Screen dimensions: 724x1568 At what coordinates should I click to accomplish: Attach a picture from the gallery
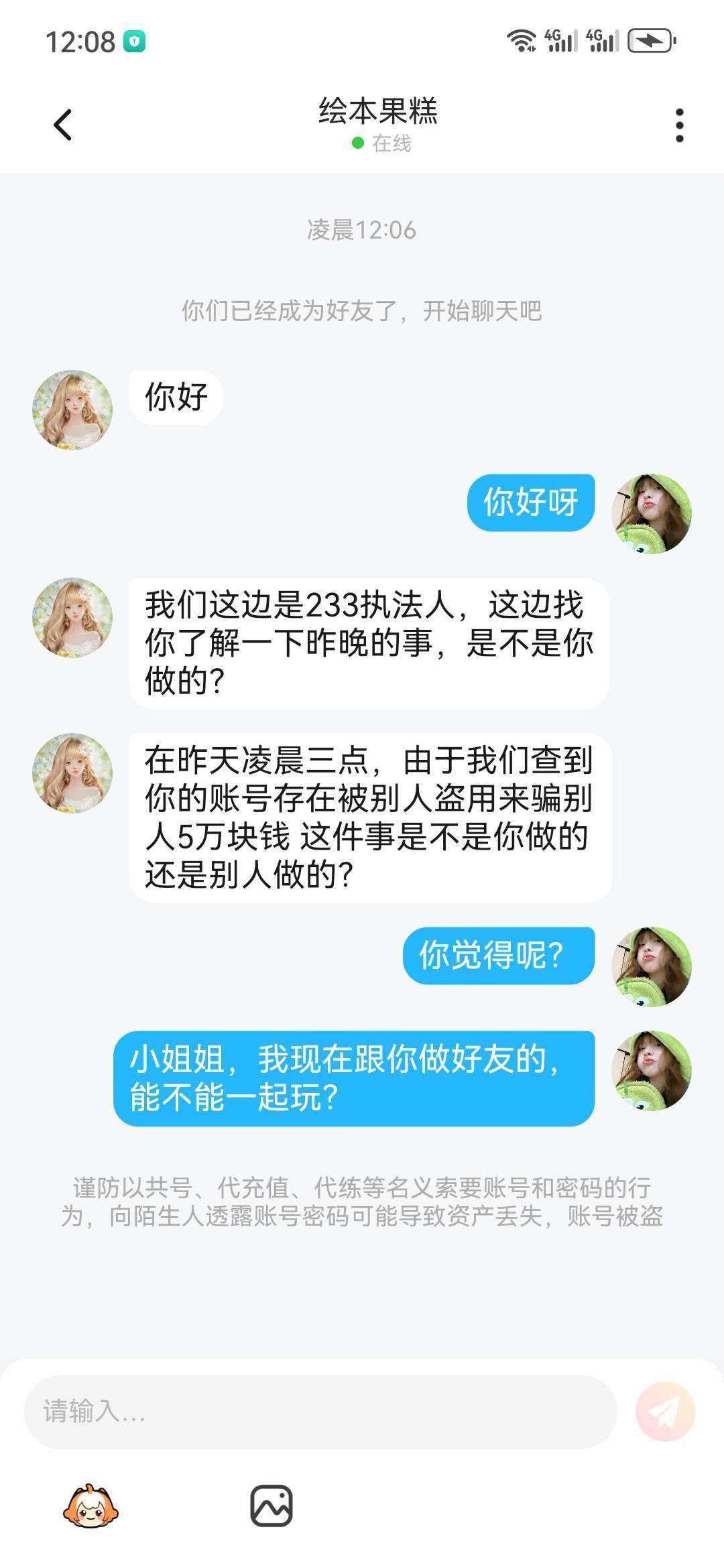point(271,1506)
